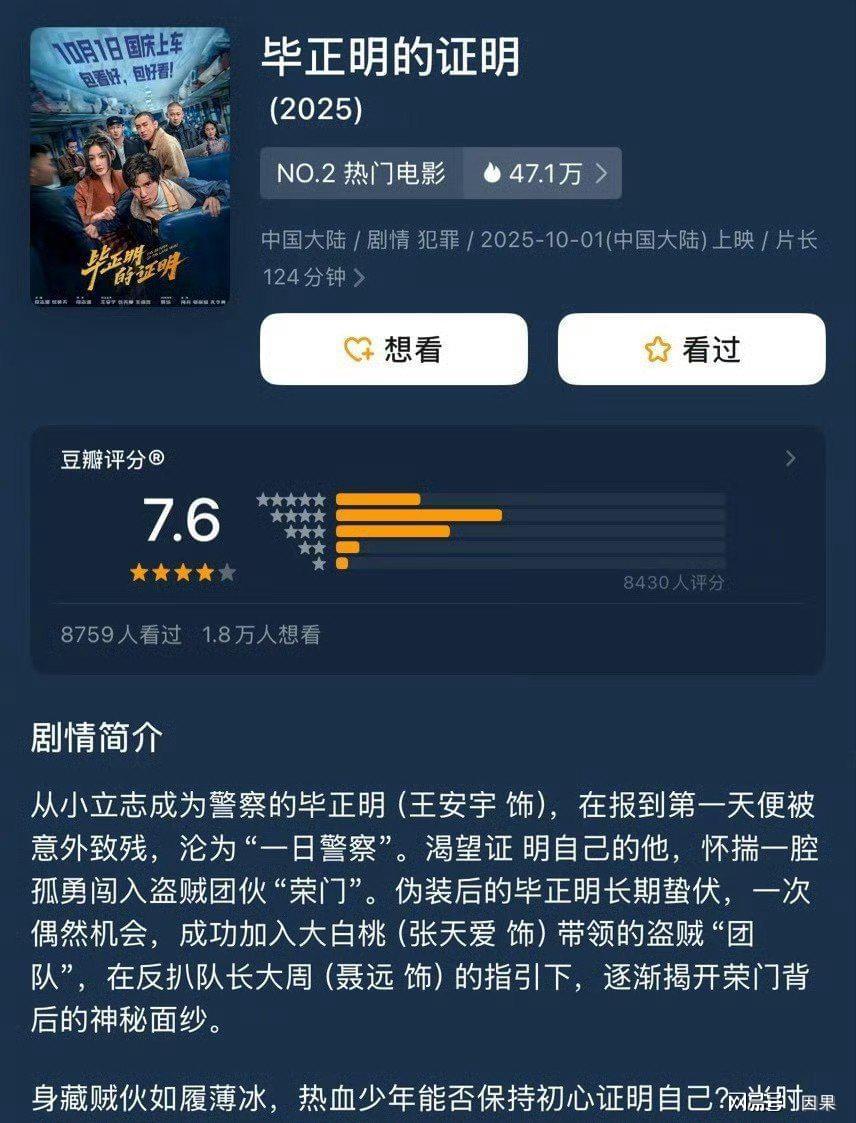Expand the film info line with 片长 124分钟
Viewport: 856px width, 1123px height.
358,278
